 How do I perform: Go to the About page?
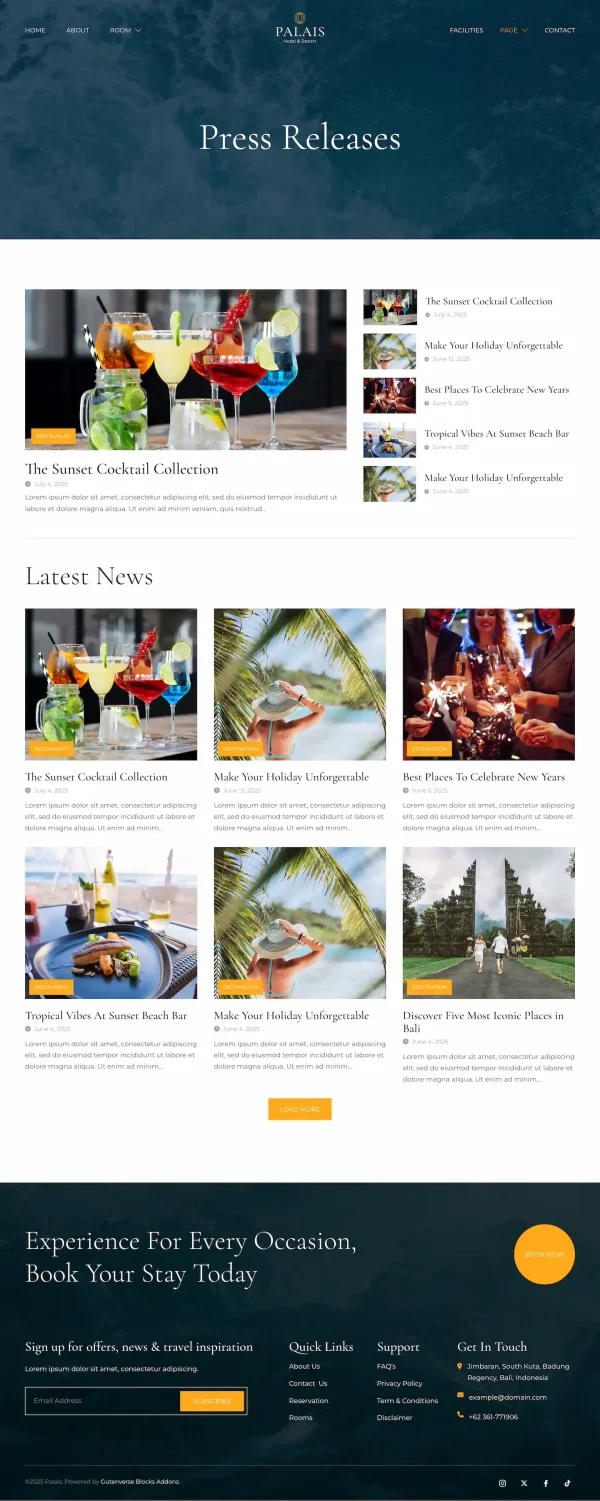coord(78,30)
